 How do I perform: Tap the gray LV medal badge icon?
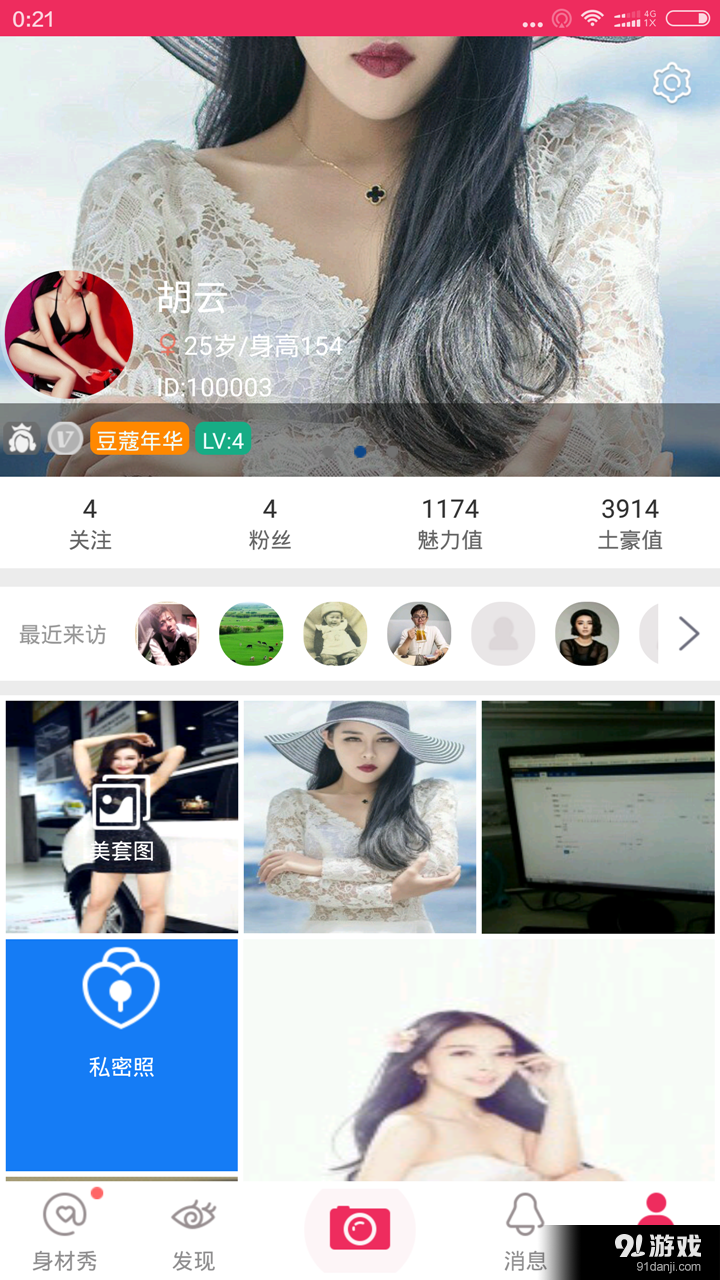64,438
